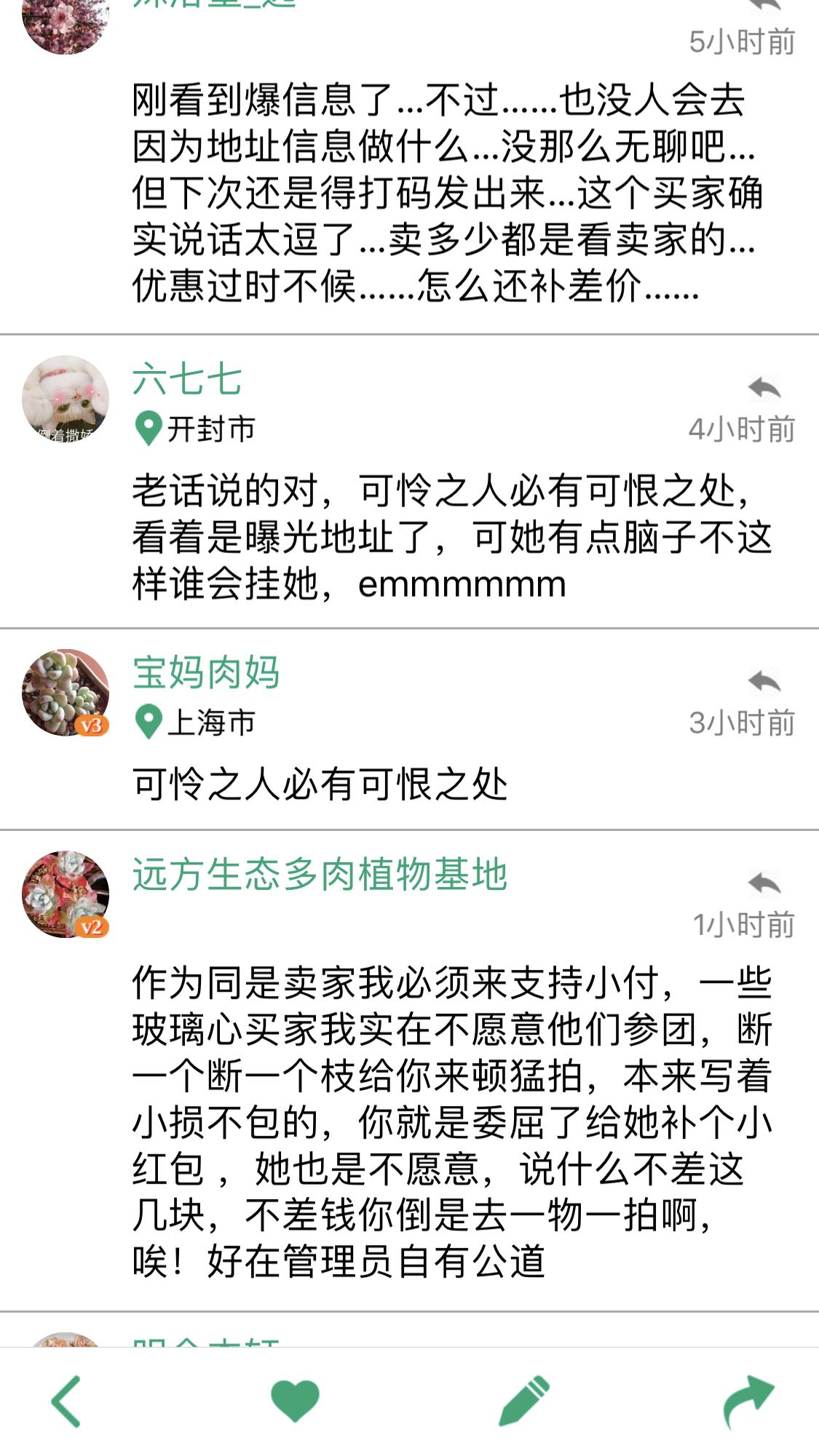This screenshot has width=819, height=1456.
Task: View 宝妈肉妈's succulent avatar
Action: click(66, 693)
